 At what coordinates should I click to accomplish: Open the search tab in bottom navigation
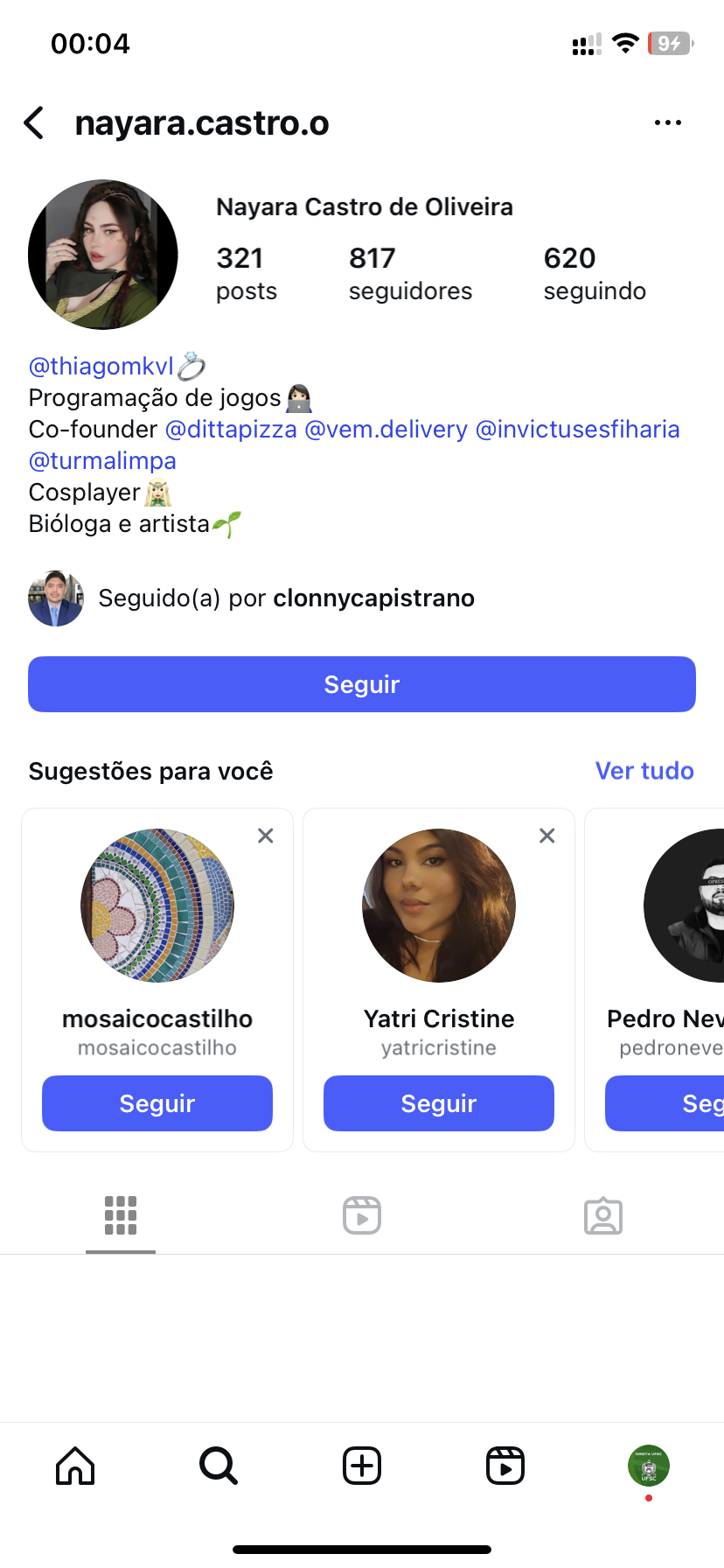pyautogui.click(x=219, y=1466)
